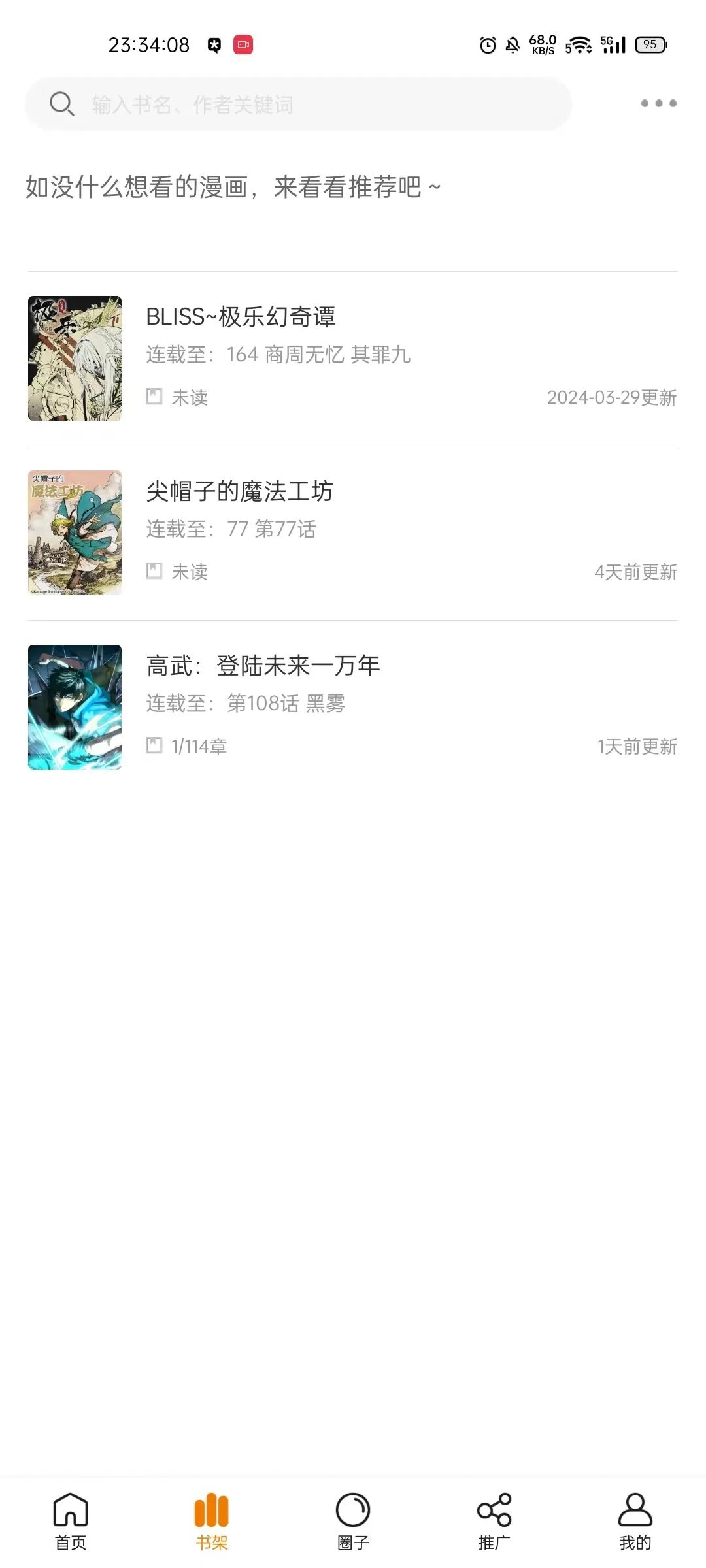
Task: Tap 连载至：第108话 黑雾 chapter info
Action: 246,704
